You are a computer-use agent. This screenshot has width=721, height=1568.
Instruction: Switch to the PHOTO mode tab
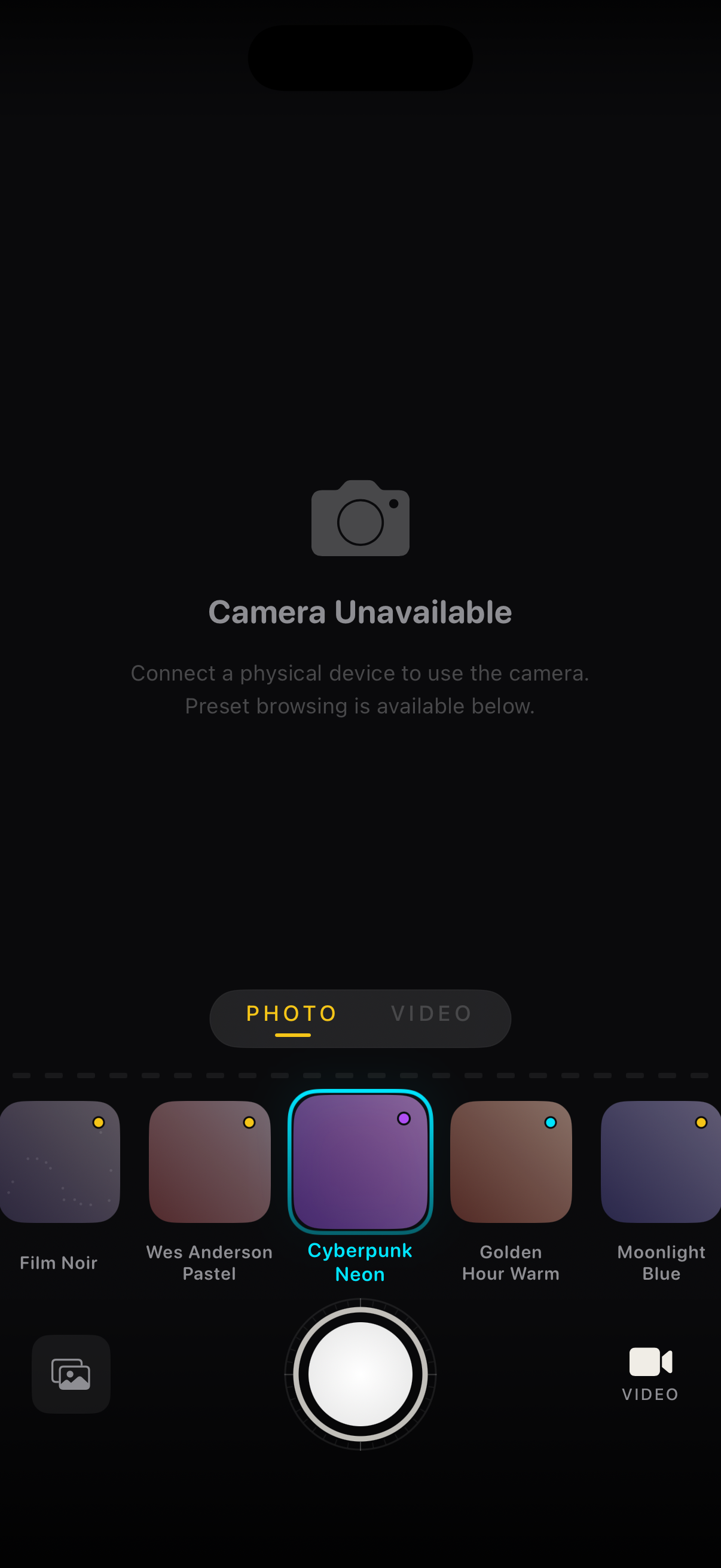pos(291,1014)
